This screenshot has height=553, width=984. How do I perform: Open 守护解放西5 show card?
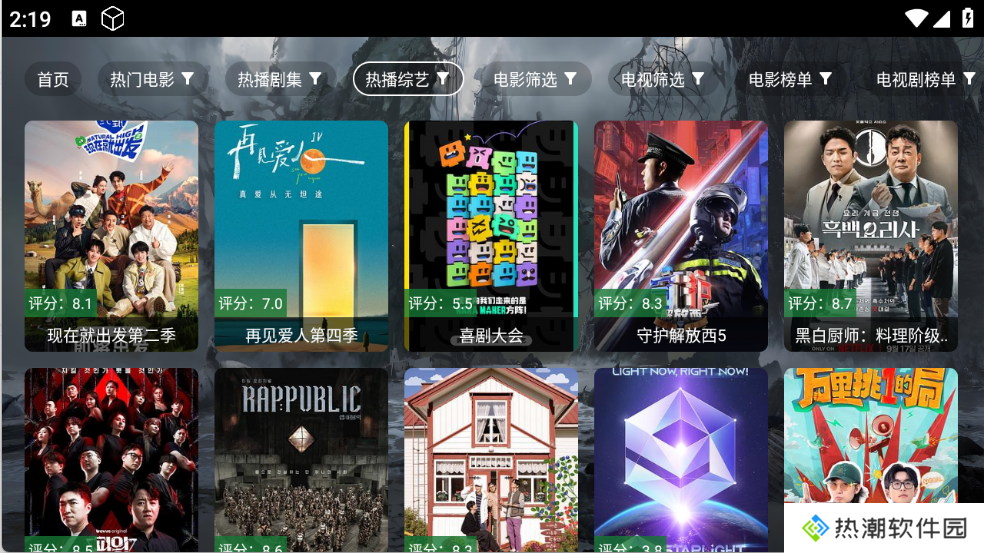coord(681,236)
